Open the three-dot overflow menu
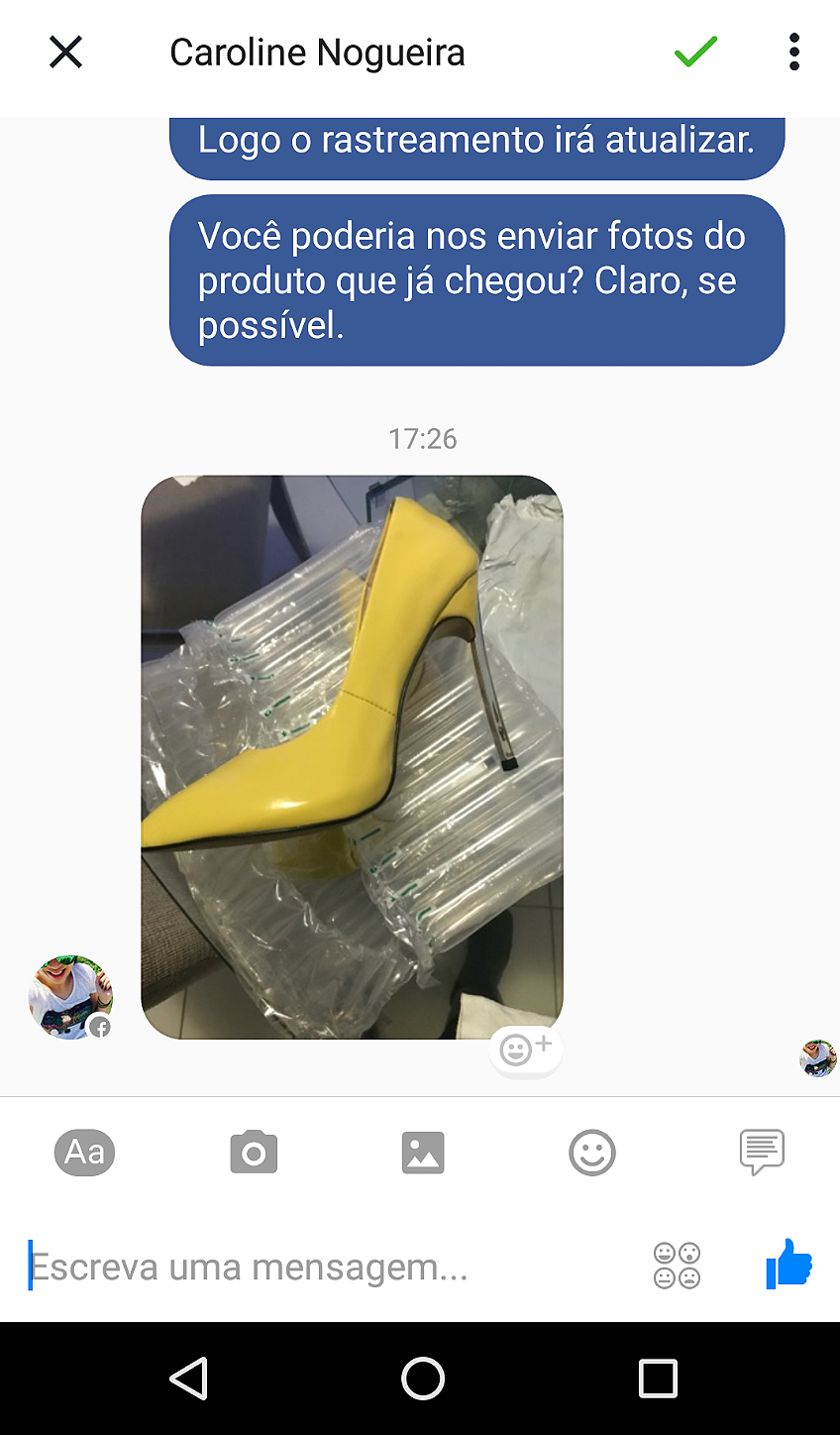Viewport: 840px width, 1435px height. click(793, 52)
